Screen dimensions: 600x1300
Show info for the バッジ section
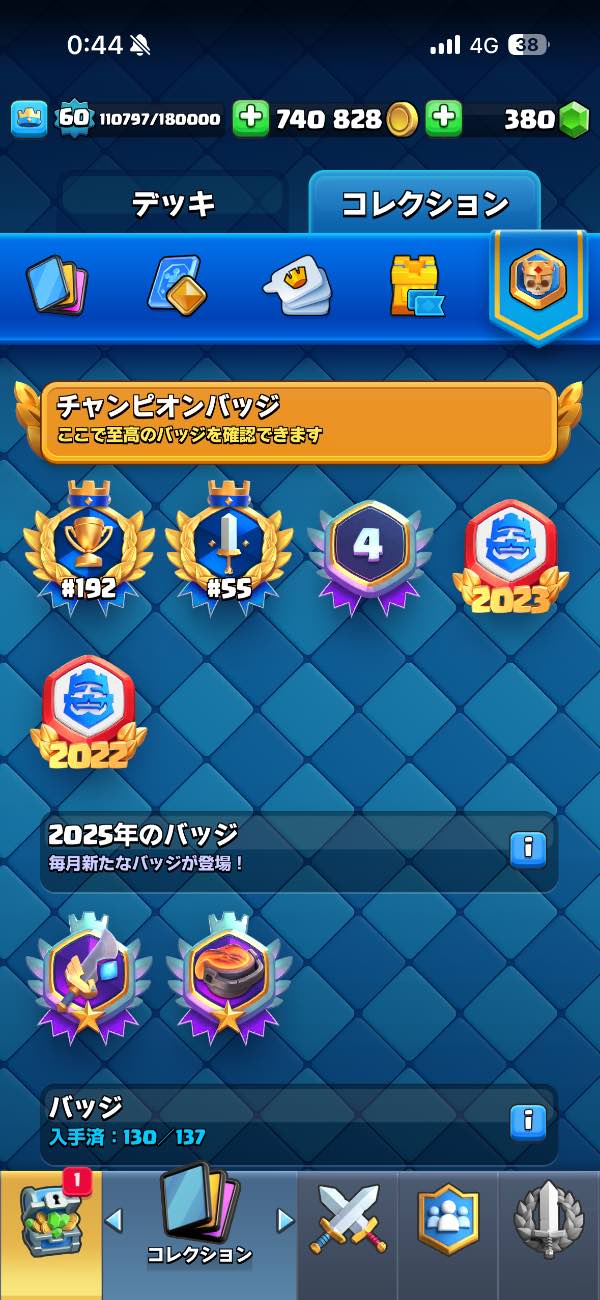528,1122
